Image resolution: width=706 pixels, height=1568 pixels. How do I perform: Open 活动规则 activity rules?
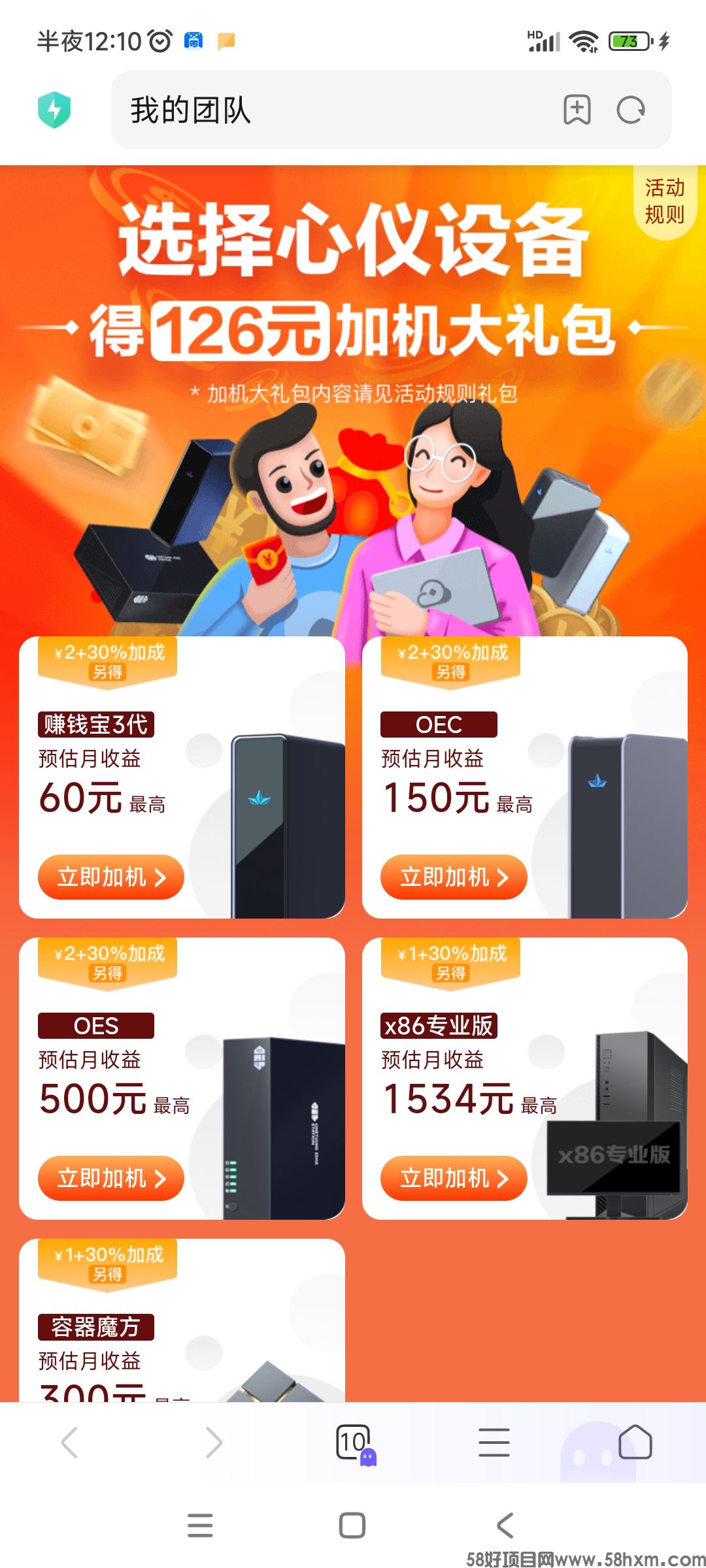pos(664,201)
